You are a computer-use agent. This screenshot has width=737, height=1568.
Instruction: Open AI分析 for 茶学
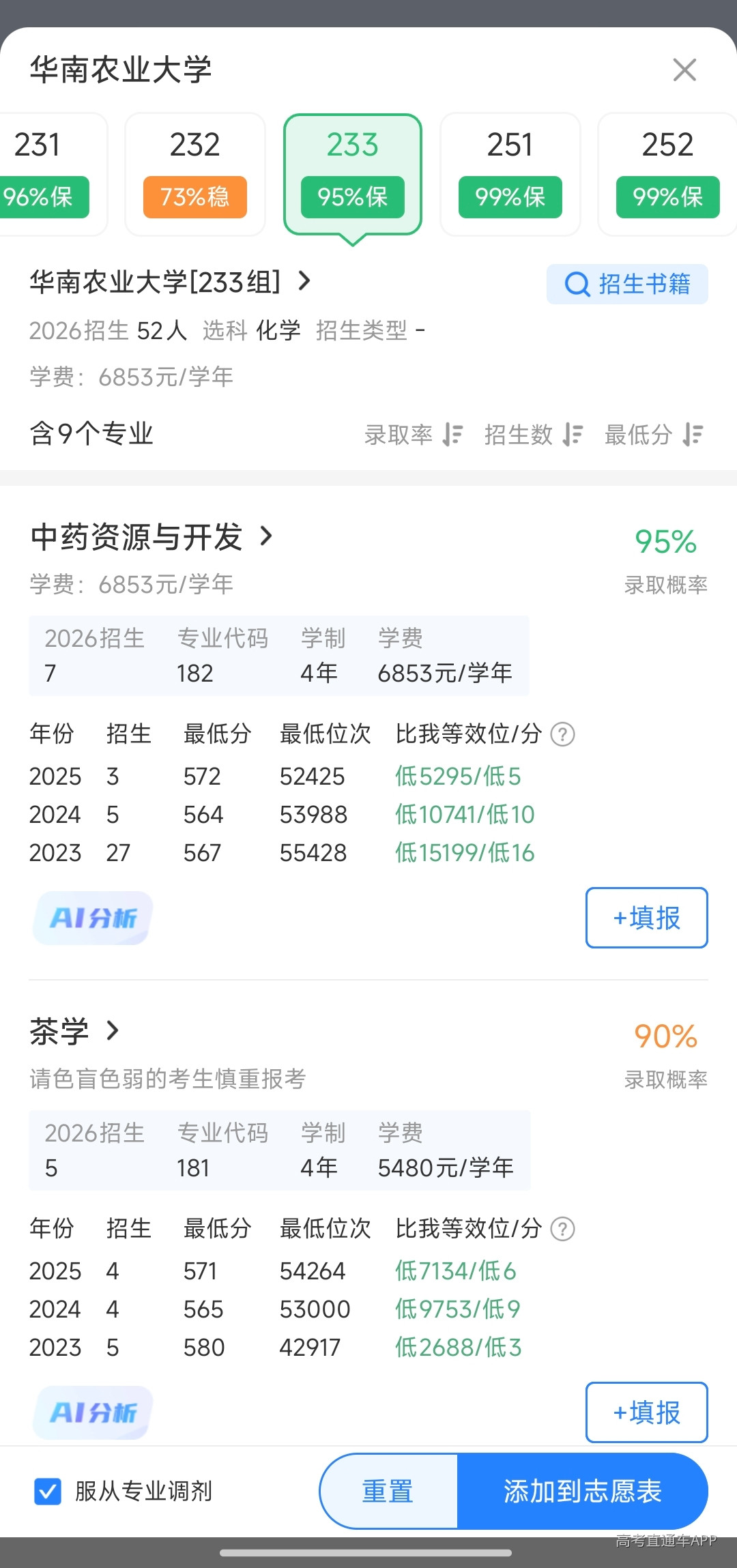point(93,1412)
